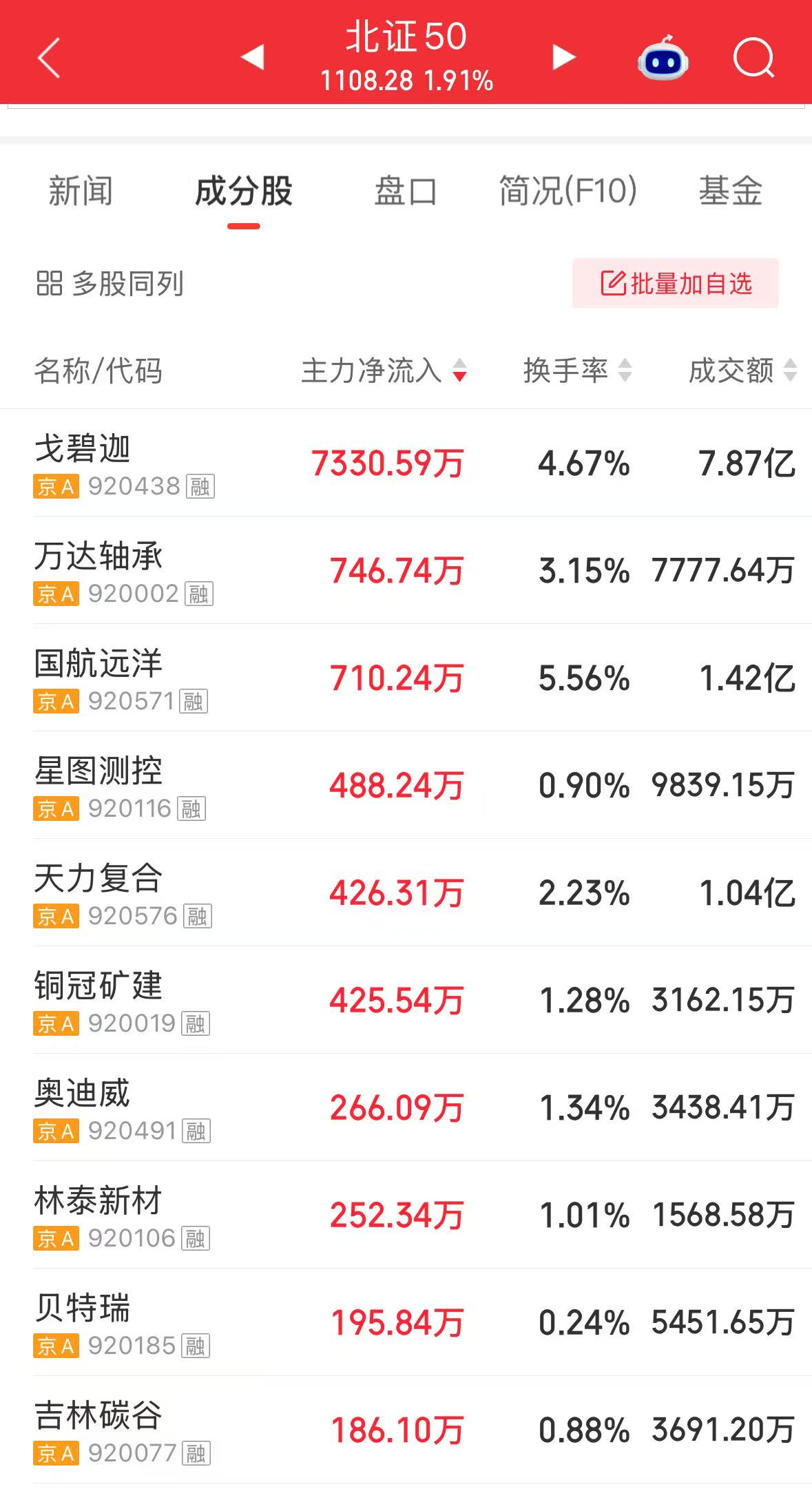Screen dimensions: 812x1491
Task: Open search from the magnifier icon
Action: coord(754,58)
